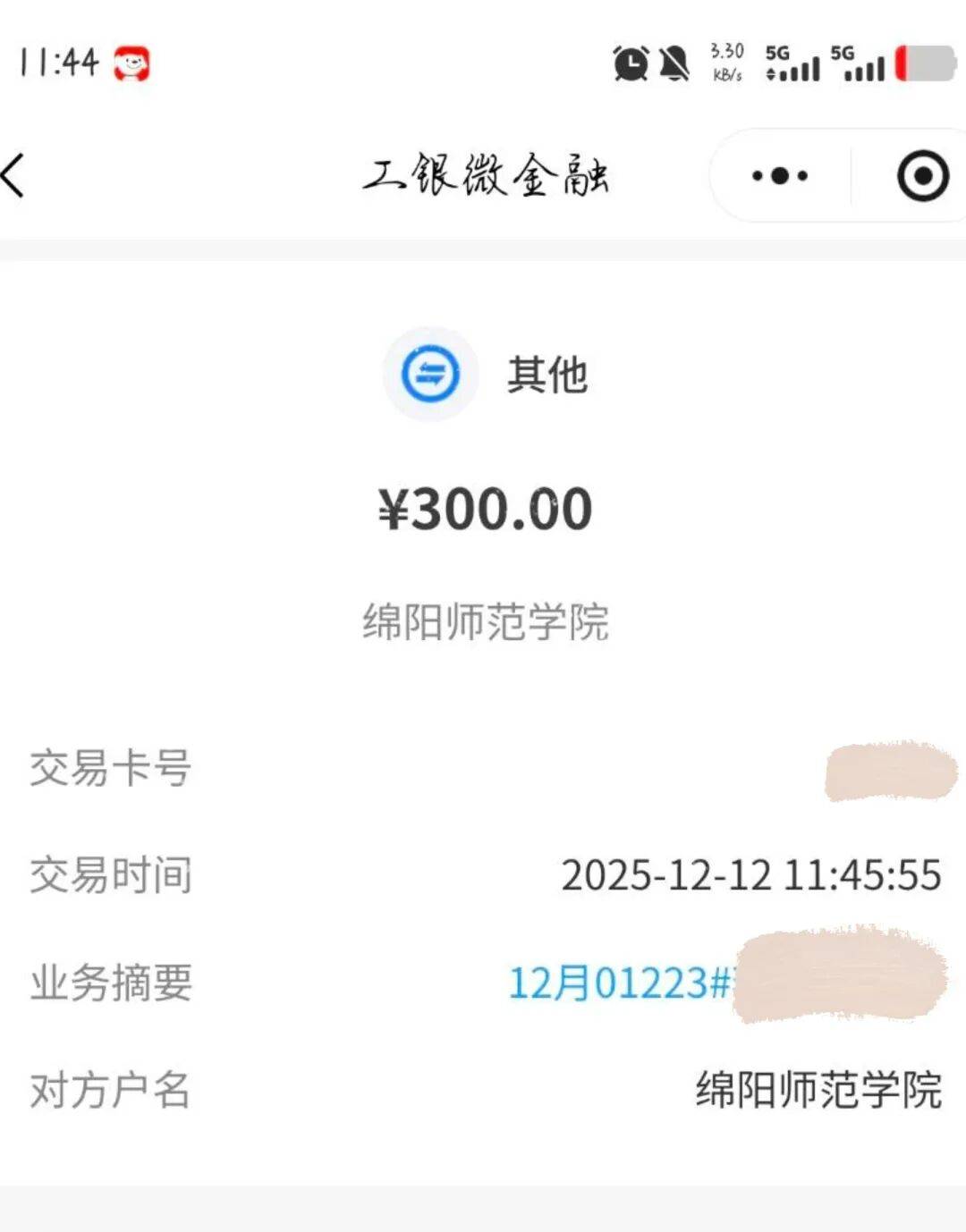Close the mini program via the circle button
The height and width of the screenshot is (1232, 966).
click(922, 176)
